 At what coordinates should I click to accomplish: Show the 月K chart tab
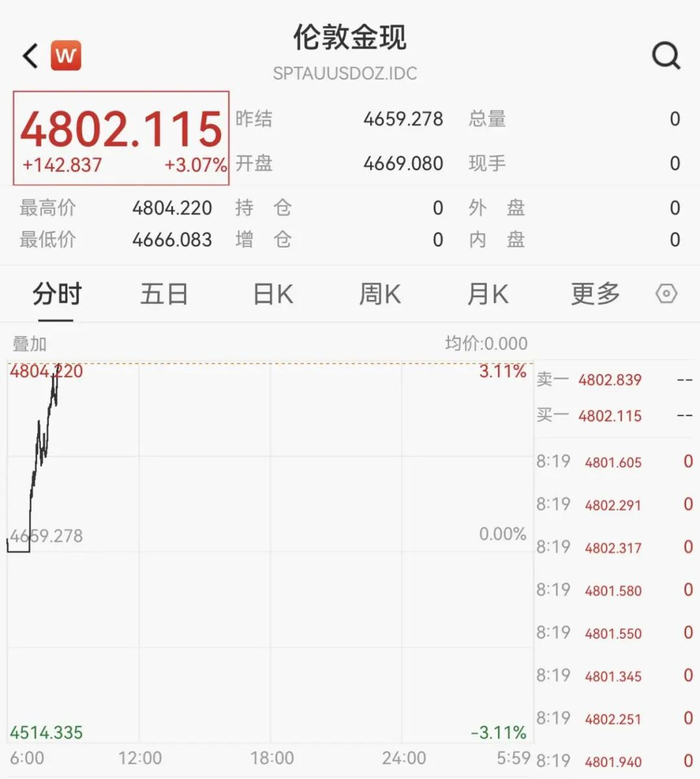click(488, 294)
